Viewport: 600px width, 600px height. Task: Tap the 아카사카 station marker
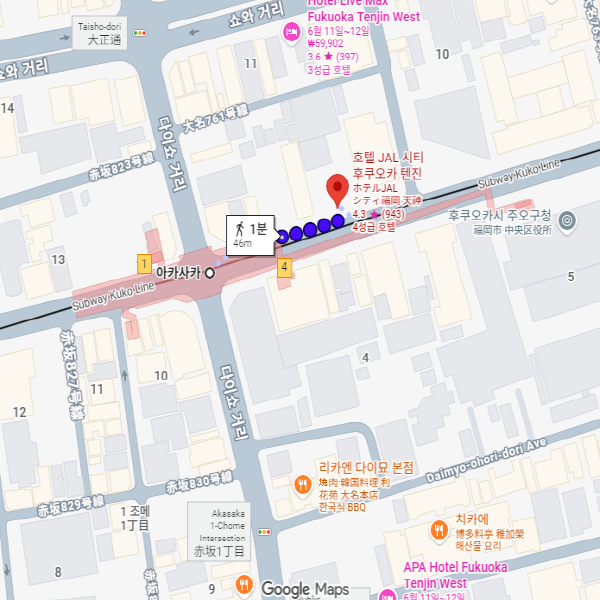coord(210,272)
